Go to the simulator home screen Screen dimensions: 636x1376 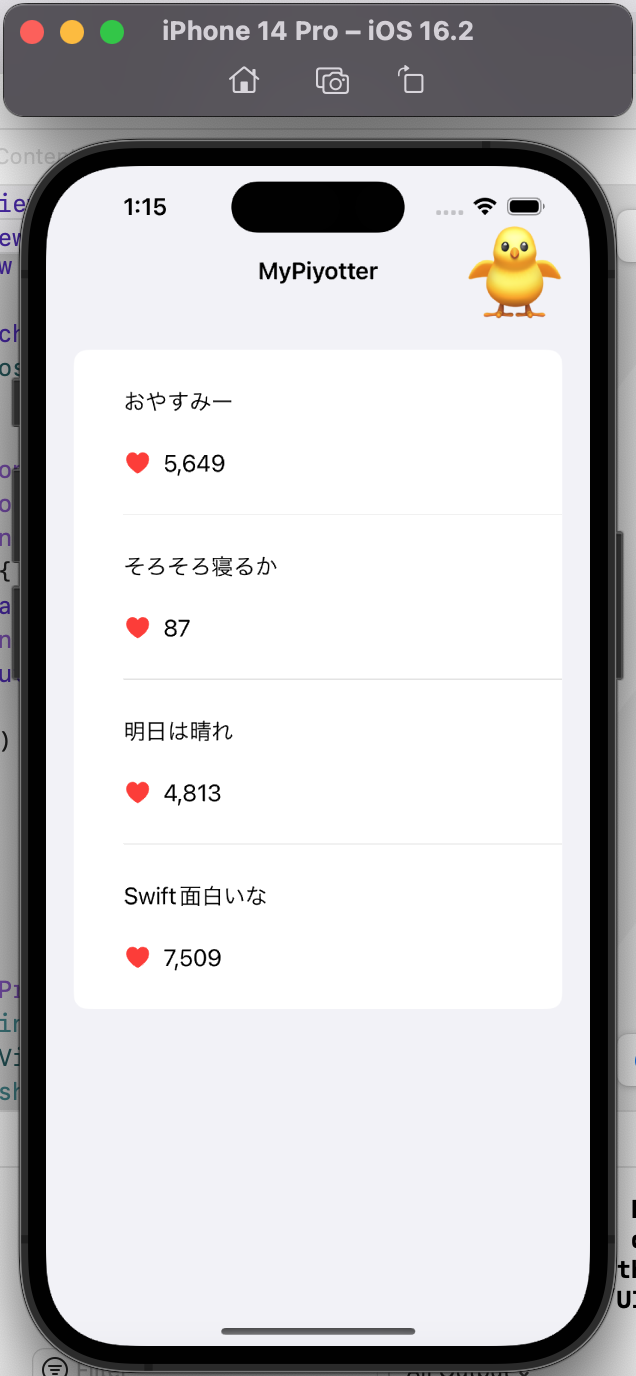(244, 81)
